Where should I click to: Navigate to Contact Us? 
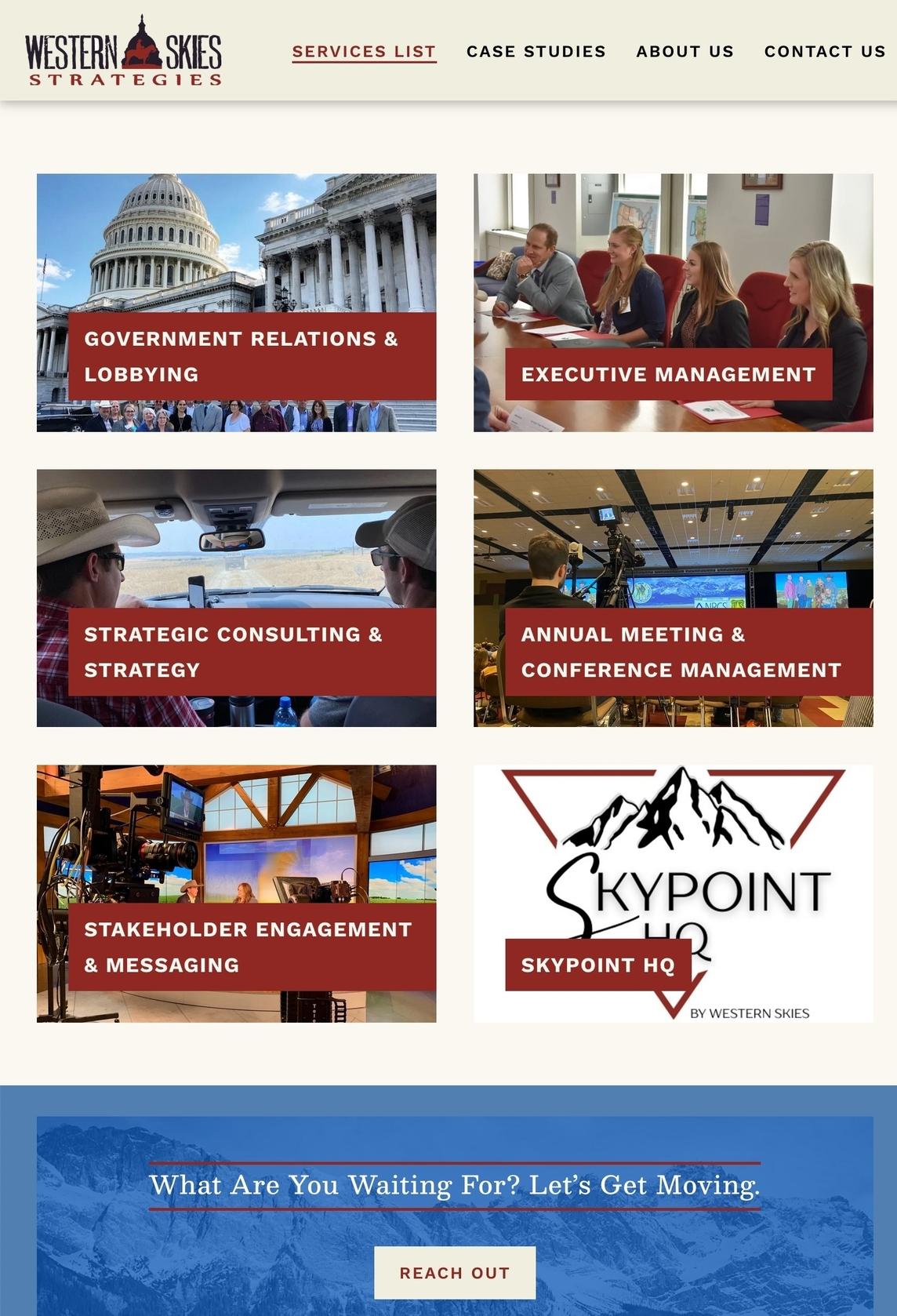click(824, 52)
